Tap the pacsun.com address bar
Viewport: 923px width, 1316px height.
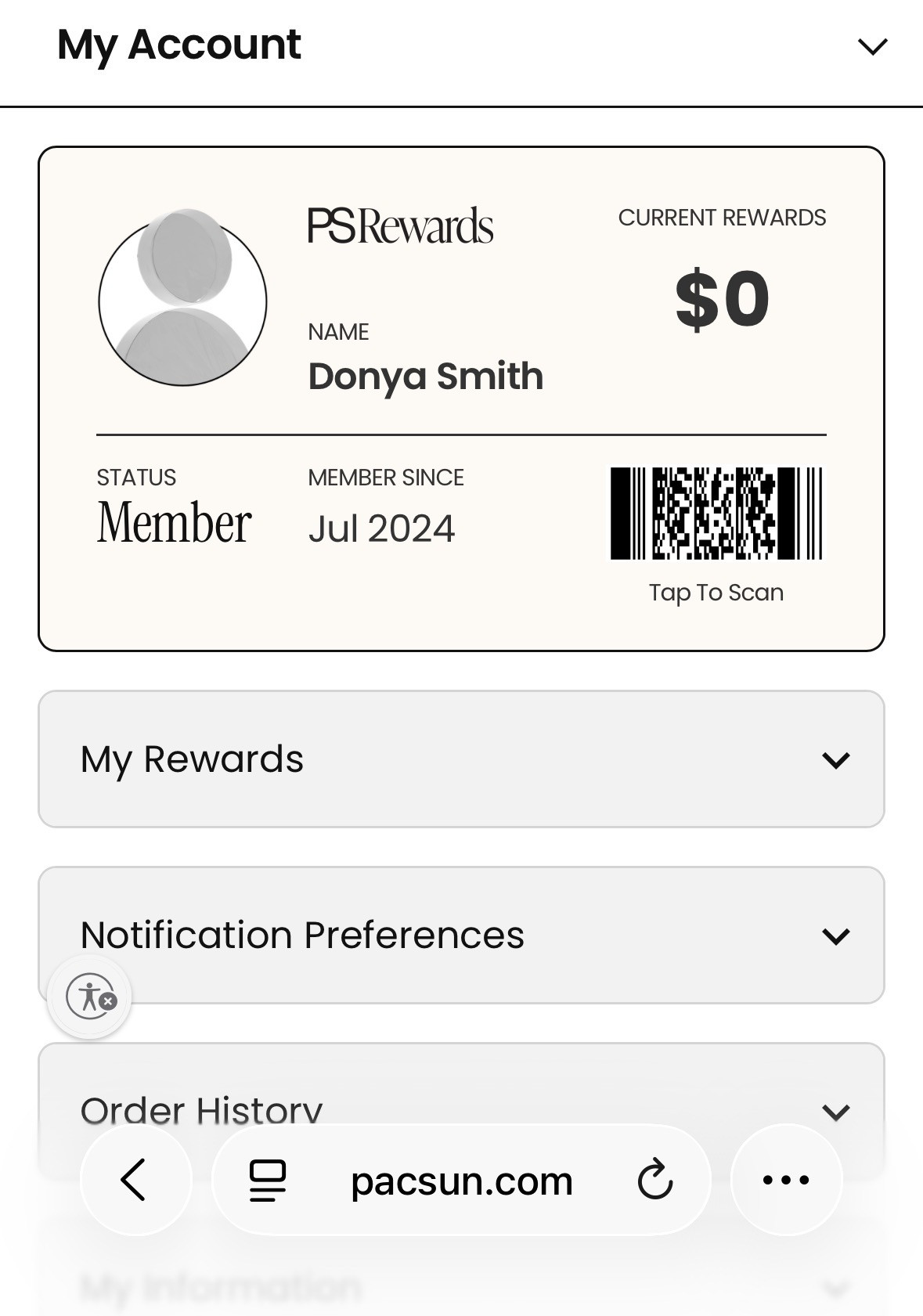coord(461,1181)
